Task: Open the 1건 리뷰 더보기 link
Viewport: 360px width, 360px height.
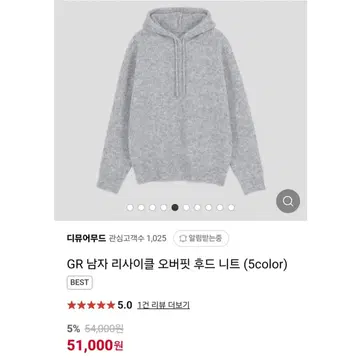Action: pos(163,305)
